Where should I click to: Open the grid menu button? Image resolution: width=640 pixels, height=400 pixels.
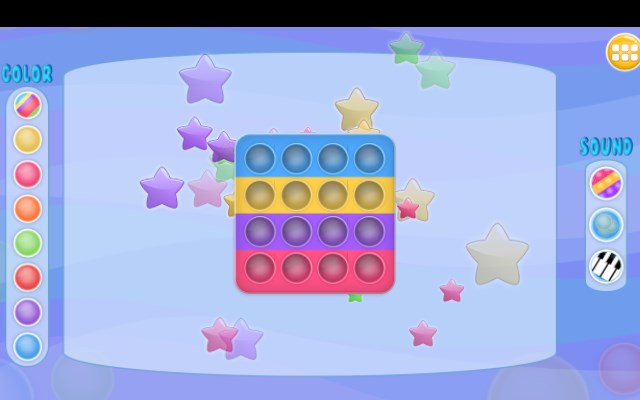click(x=623, y=52)
